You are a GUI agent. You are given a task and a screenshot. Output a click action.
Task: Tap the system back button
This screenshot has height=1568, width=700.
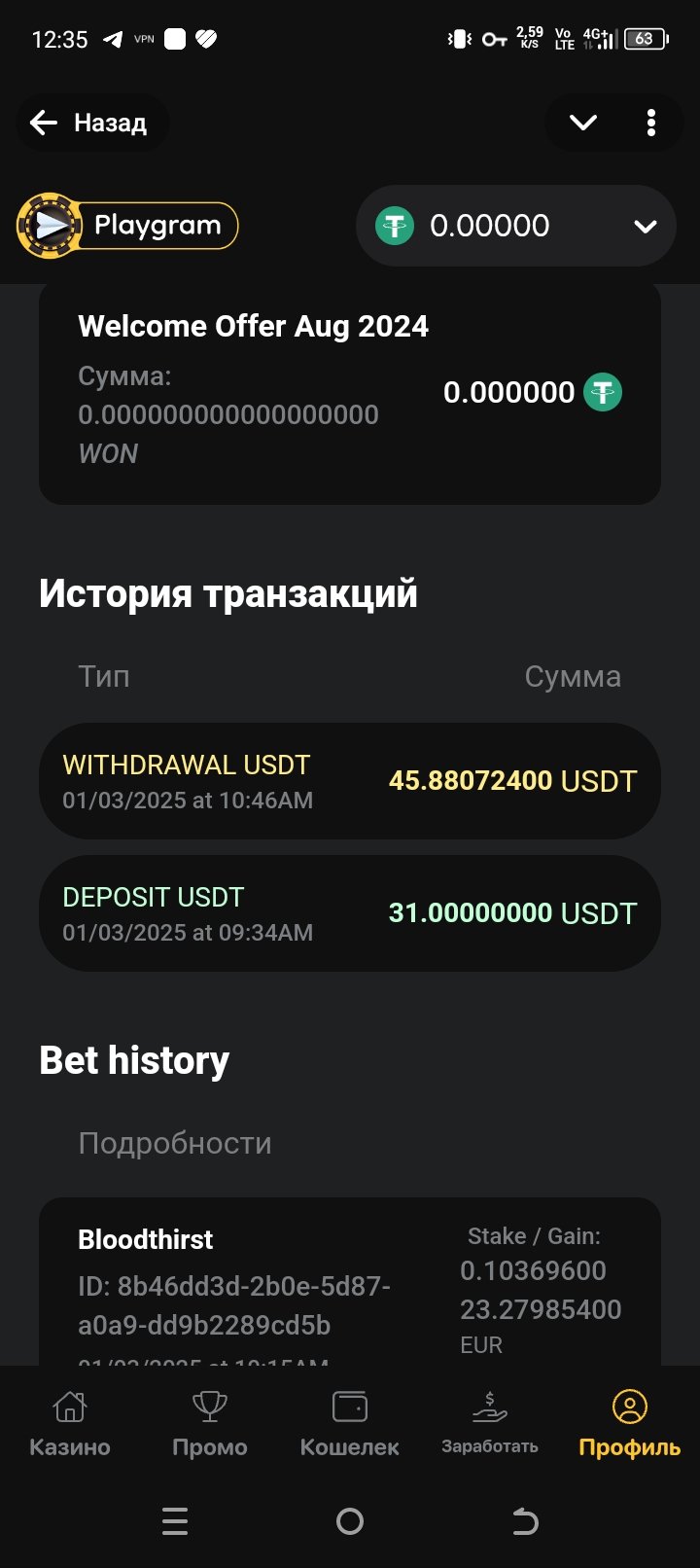pyautogui.click(x=525, y=1521)
